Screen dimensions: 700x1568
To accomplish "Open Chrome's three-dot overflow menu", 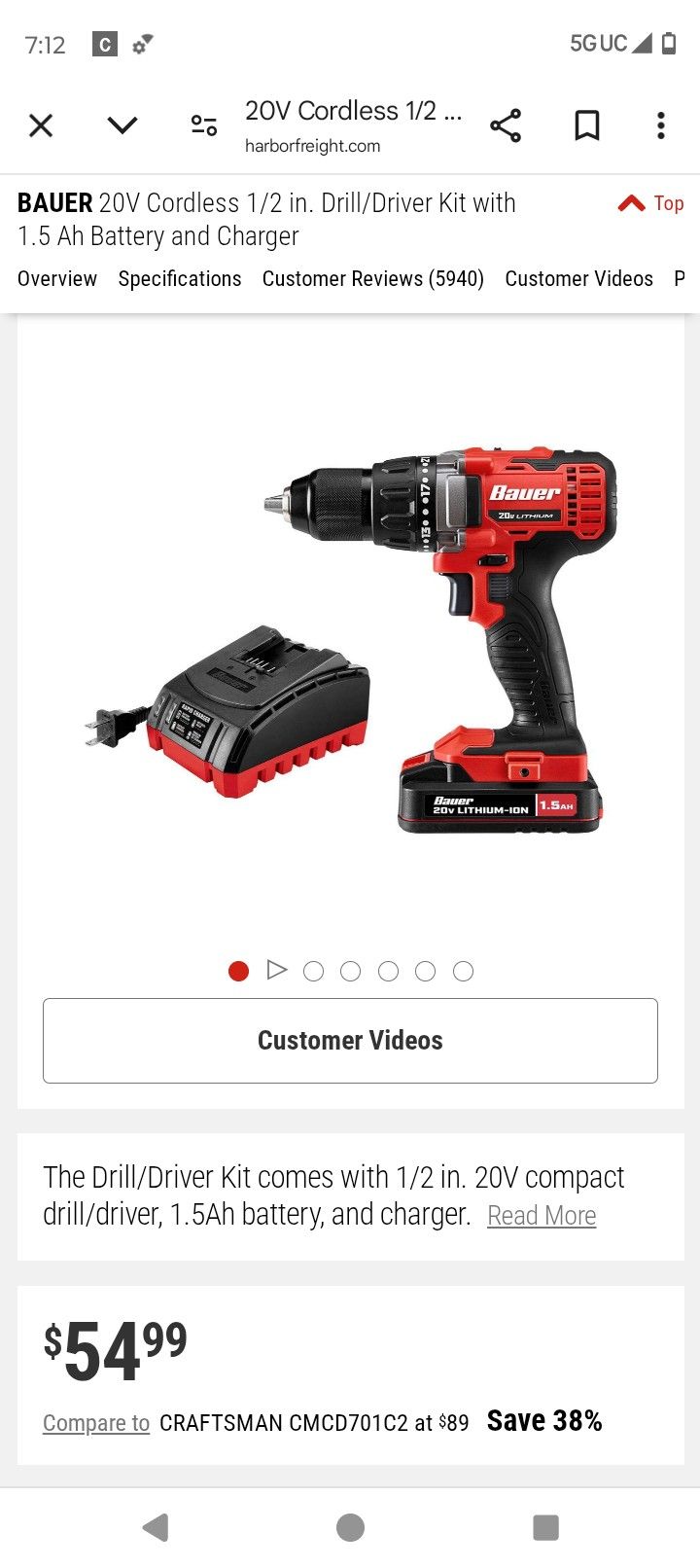I will click(x=660, y=125).
